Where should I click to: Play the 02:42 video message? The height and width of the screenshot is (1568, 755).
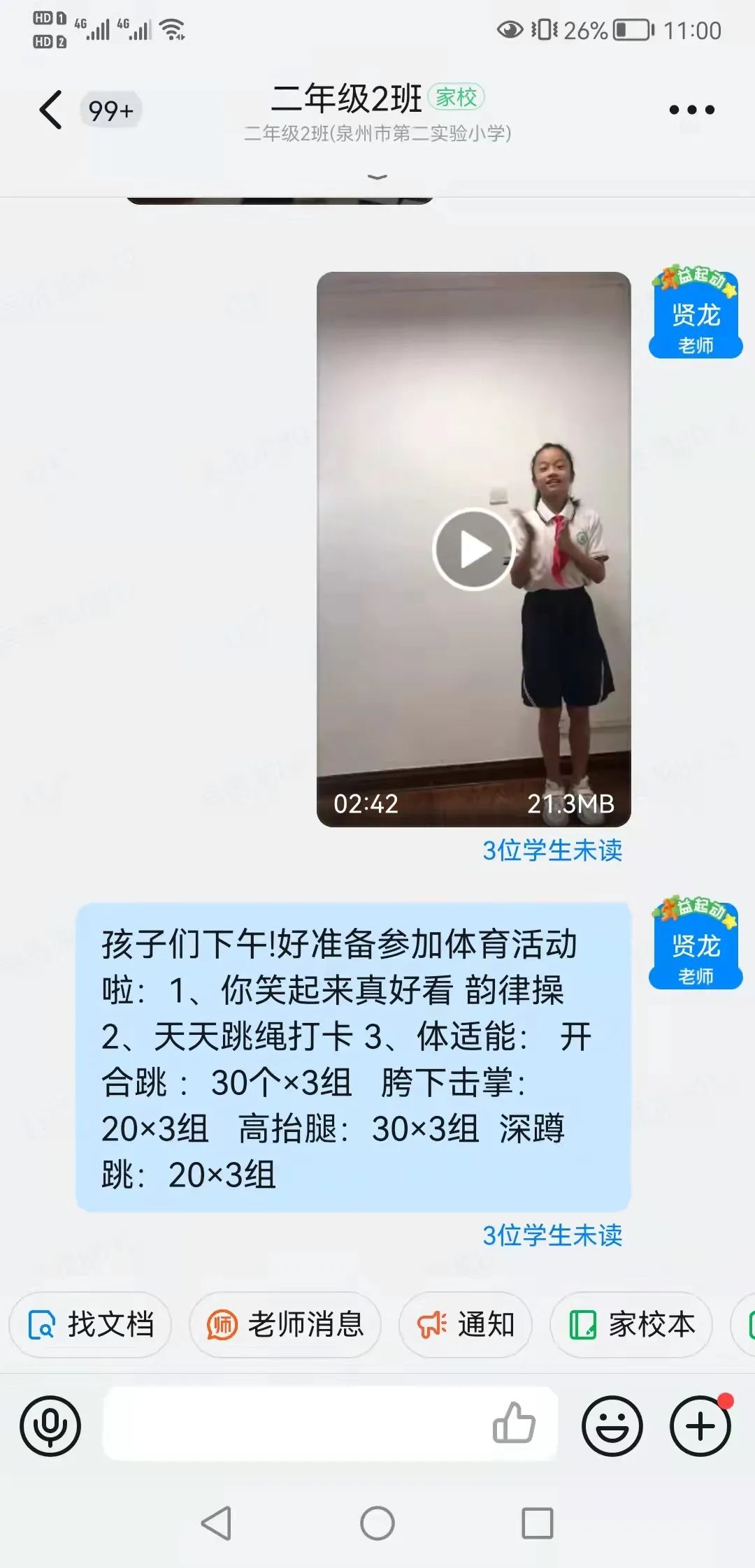[x=473, y=549]
